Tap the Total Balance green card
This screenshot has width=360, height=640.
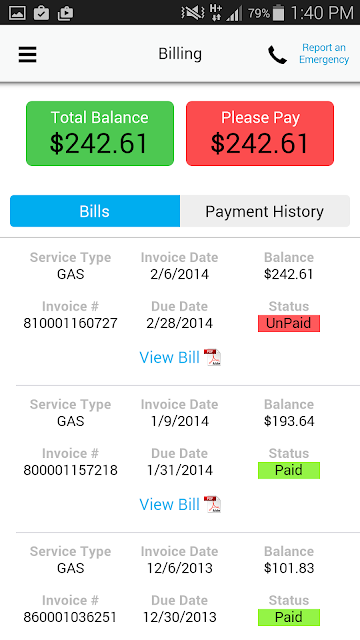pyautogui.click(x=100, y=133)
